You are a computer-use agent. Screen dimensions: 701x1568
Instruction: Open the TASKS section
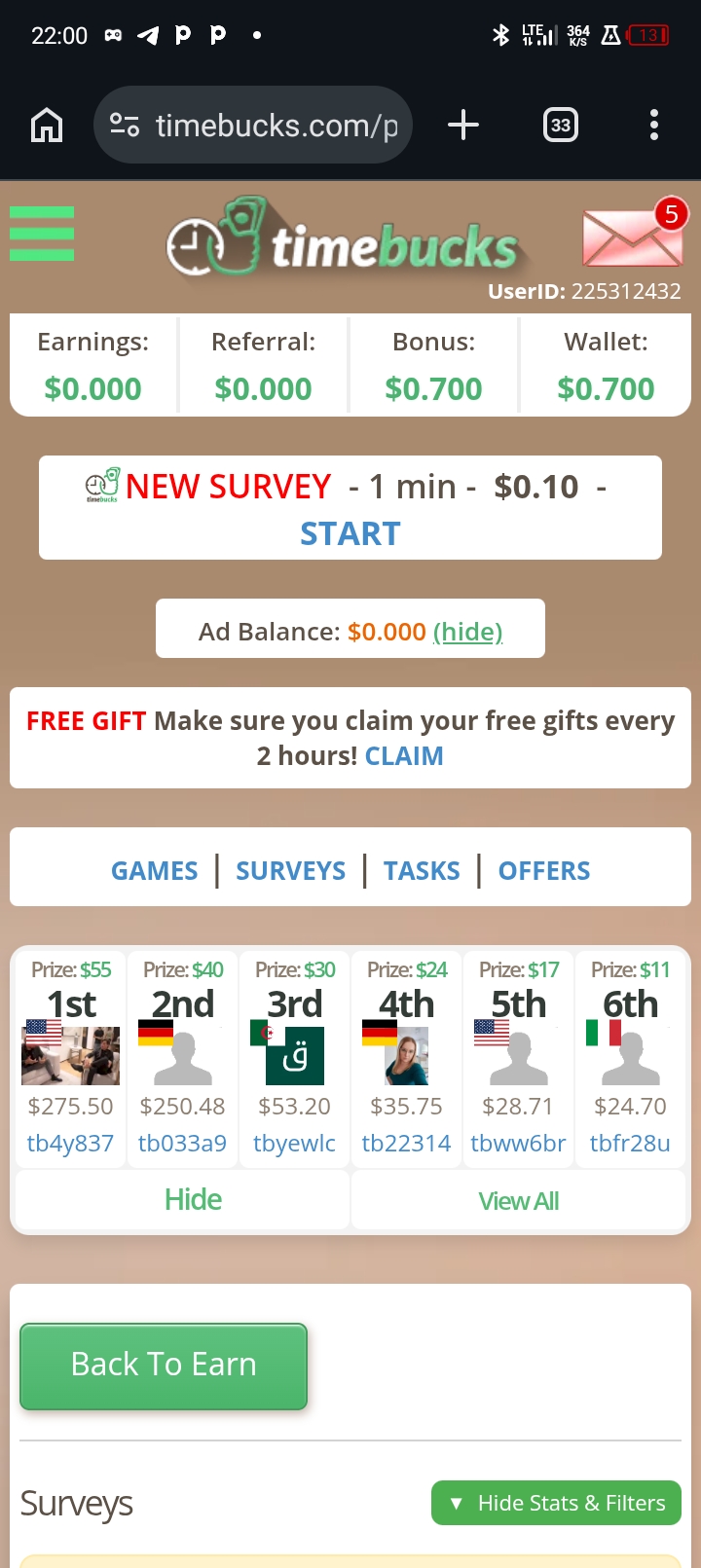point(421,870)
